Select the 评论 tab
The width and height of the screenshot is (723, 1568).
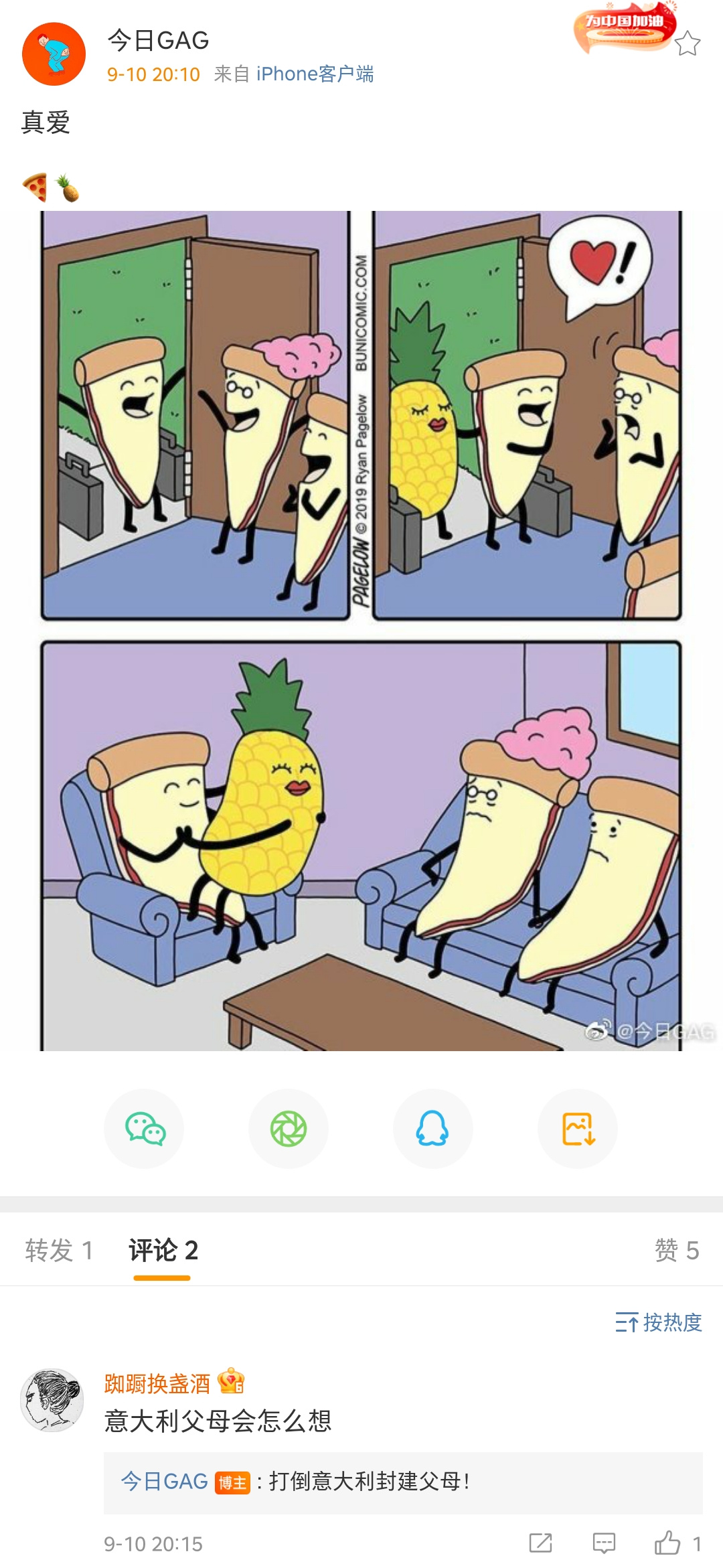(x=163, y=1251)
